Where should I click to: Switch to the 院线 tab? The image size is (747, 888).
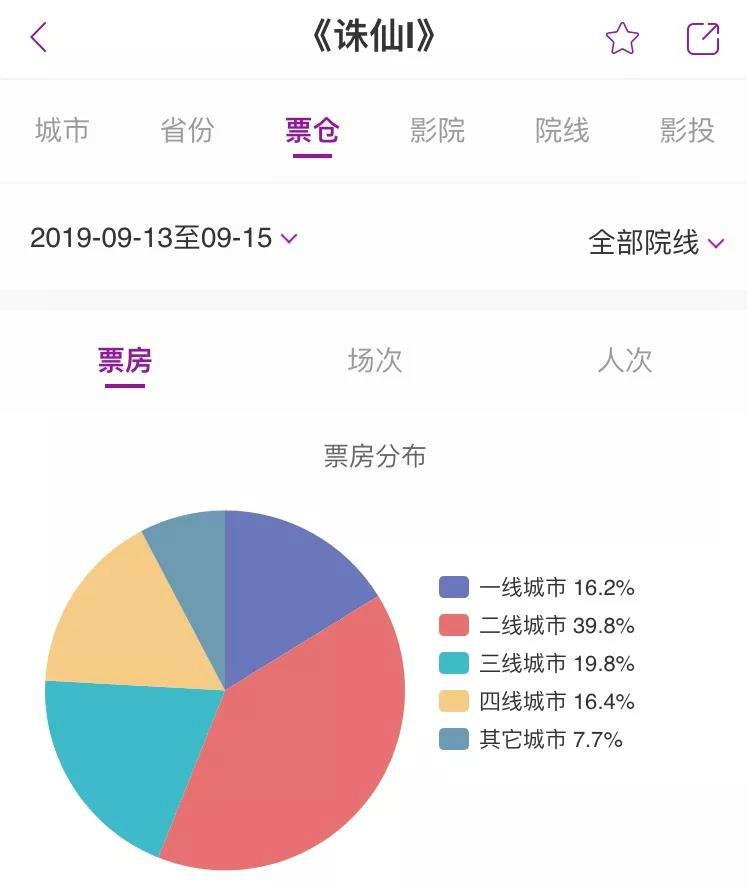point(562,130)
